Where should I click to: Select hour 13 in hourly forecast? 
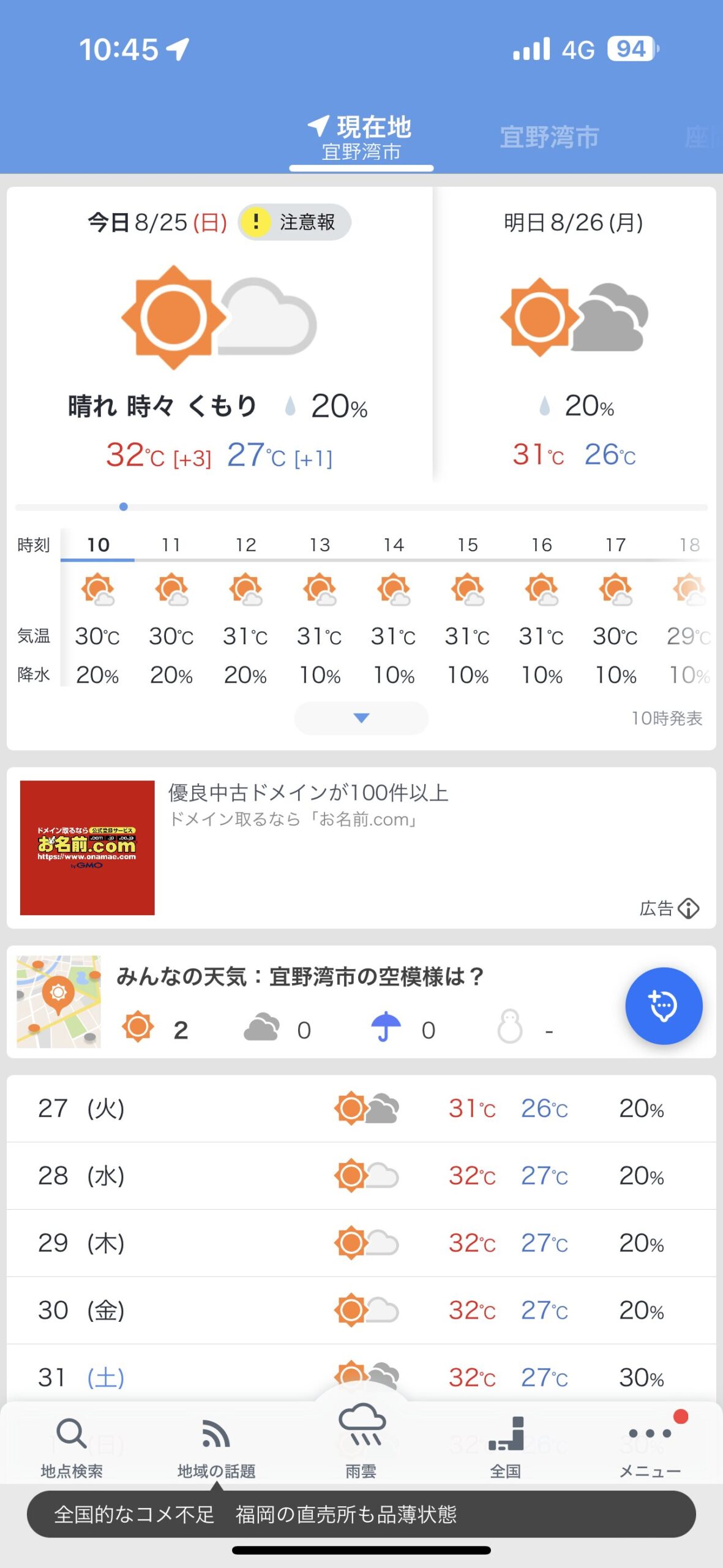click(320, 545)
